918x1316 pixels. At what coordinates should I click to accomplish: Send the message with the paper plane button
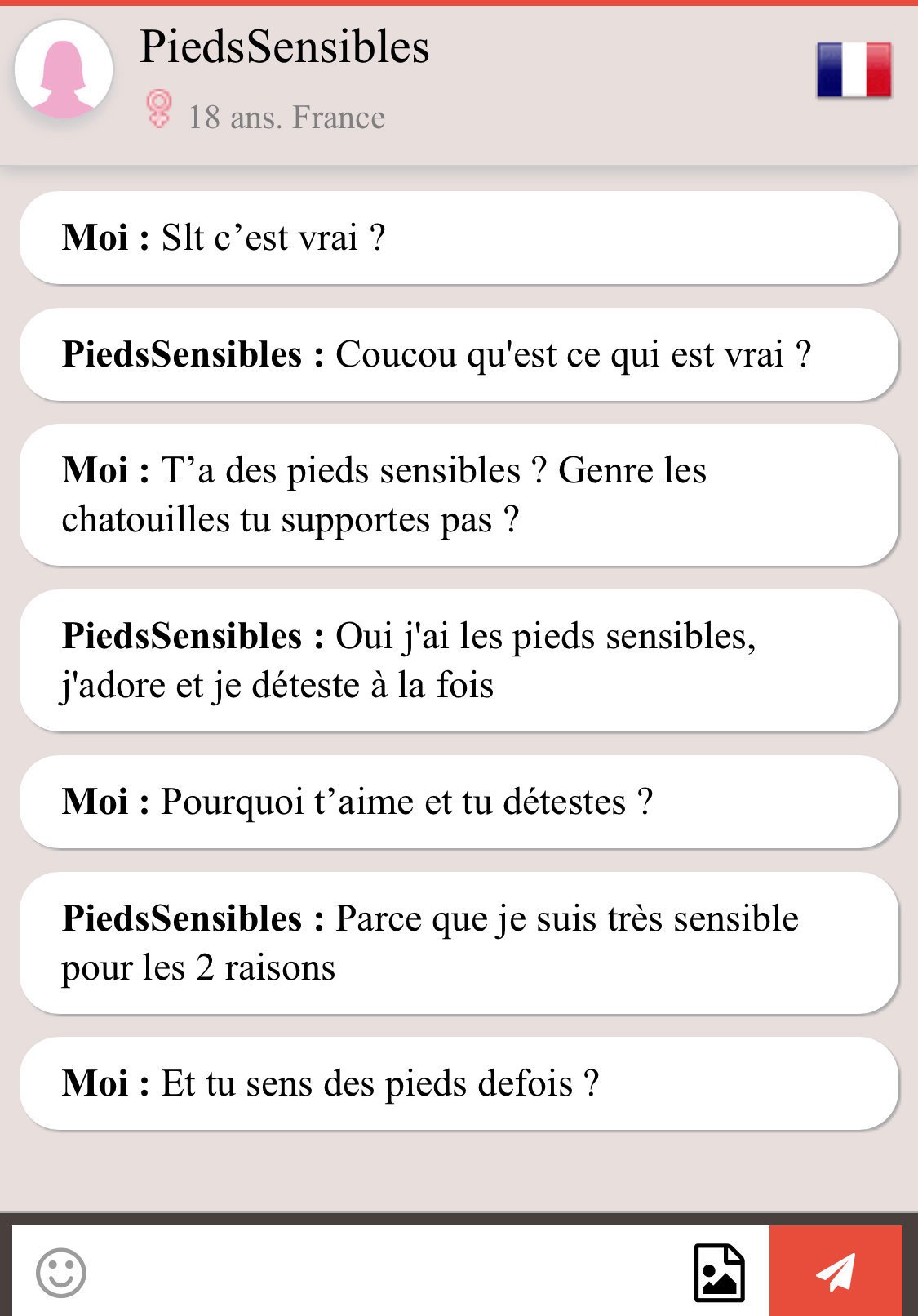836,1270
